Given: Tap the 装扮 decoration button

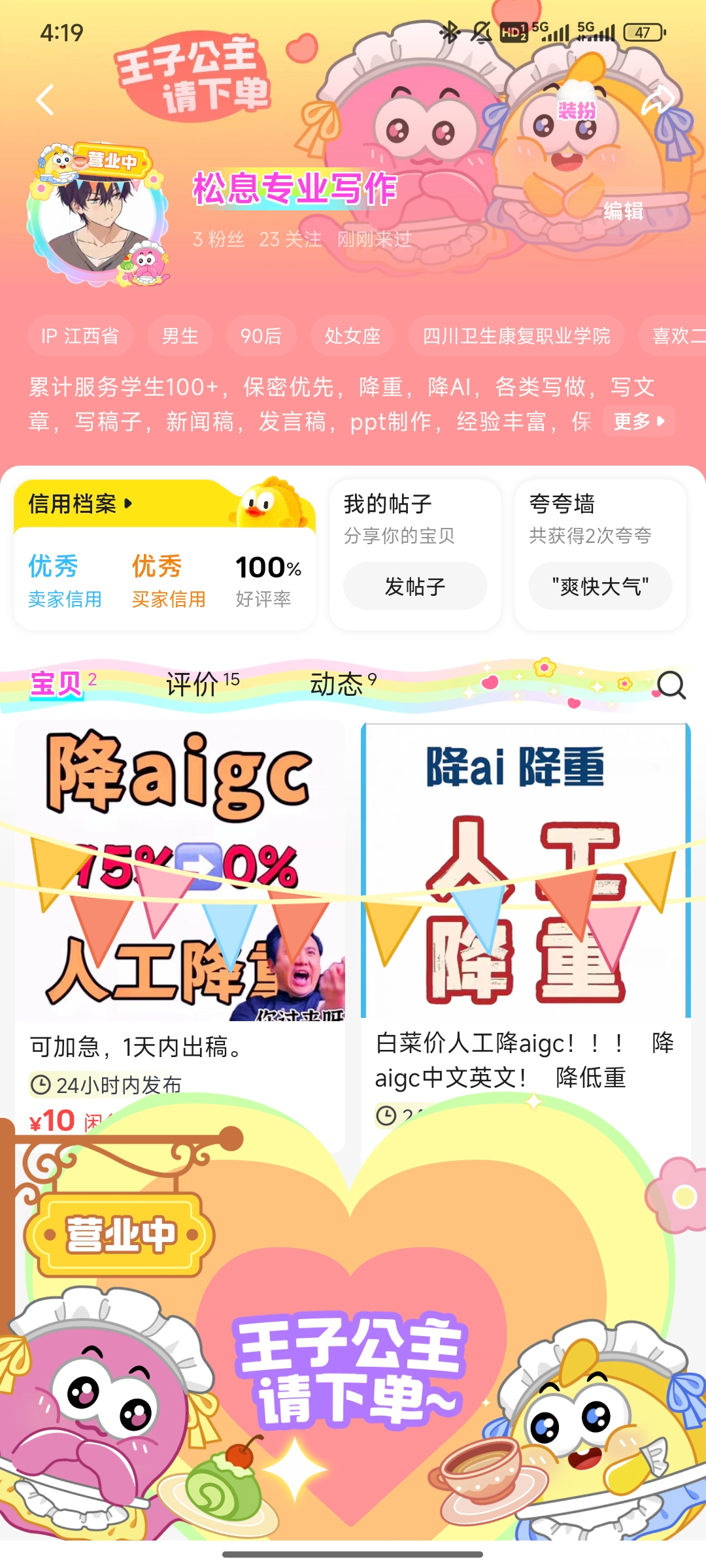Looking at the screenshot, I should pos(577,111).
